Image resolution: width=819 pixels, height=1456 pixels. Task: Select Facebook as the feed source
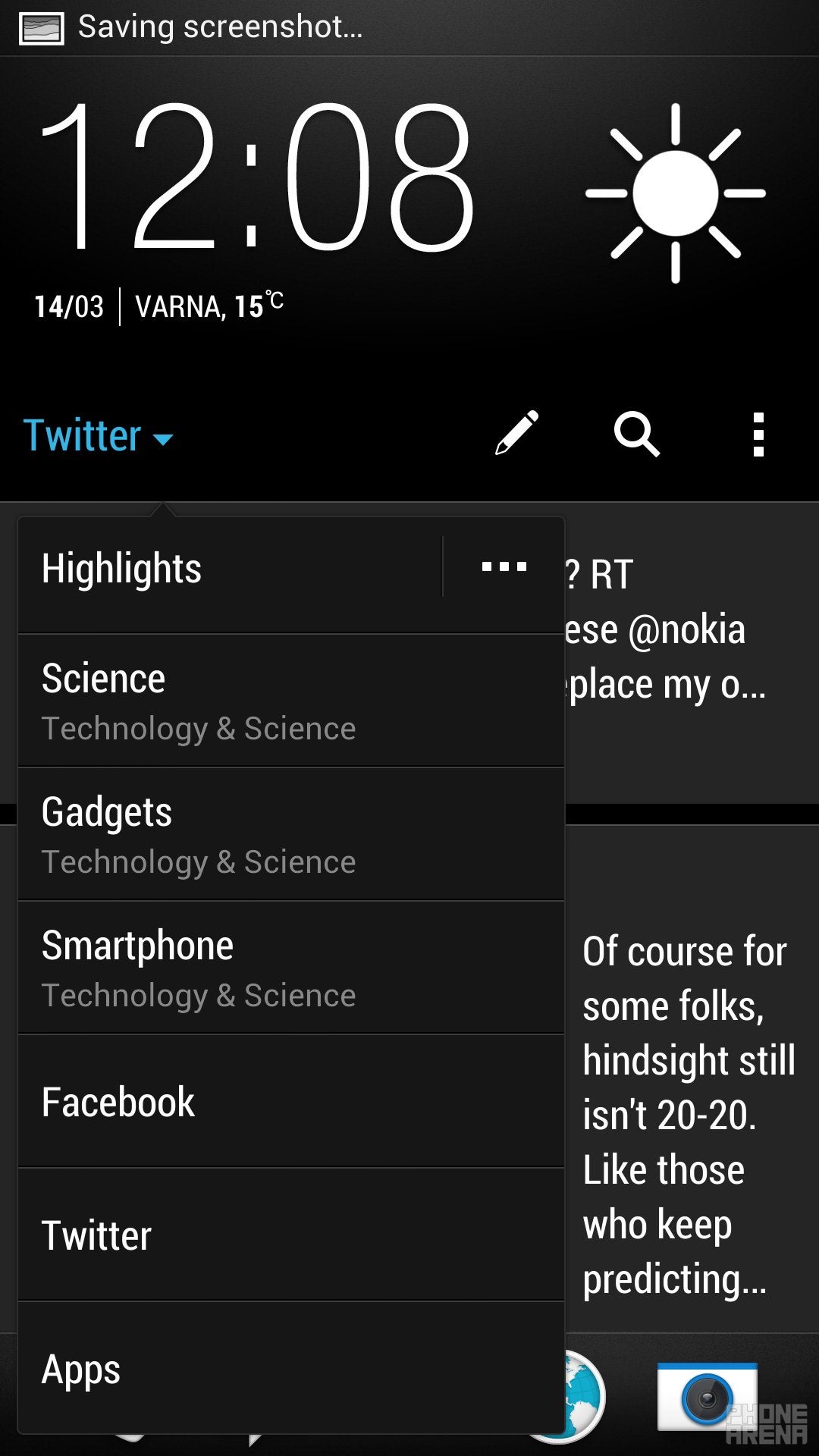coord(291,1101)
